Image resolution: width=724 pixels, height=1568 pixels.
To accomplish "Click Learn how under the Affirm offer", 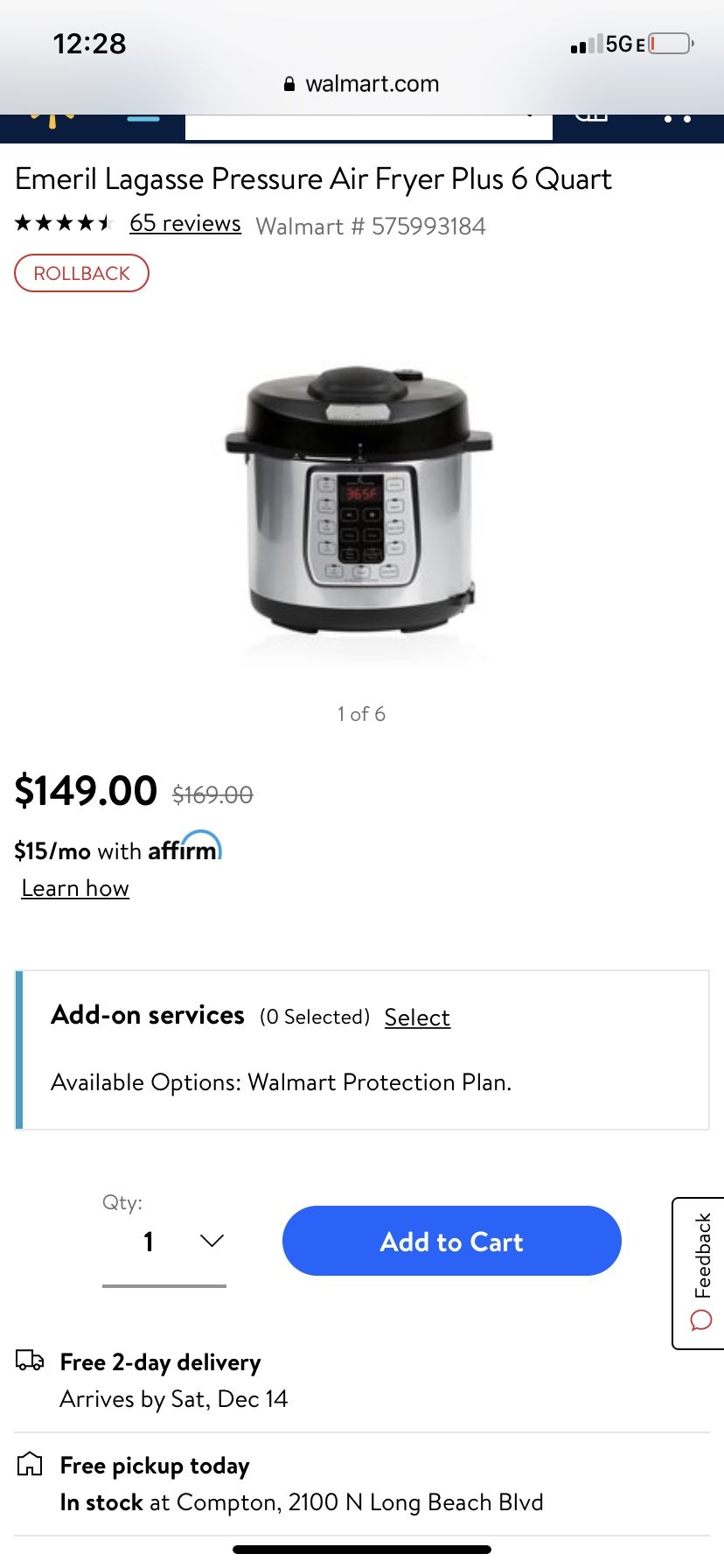I will [x=75, y=888].
